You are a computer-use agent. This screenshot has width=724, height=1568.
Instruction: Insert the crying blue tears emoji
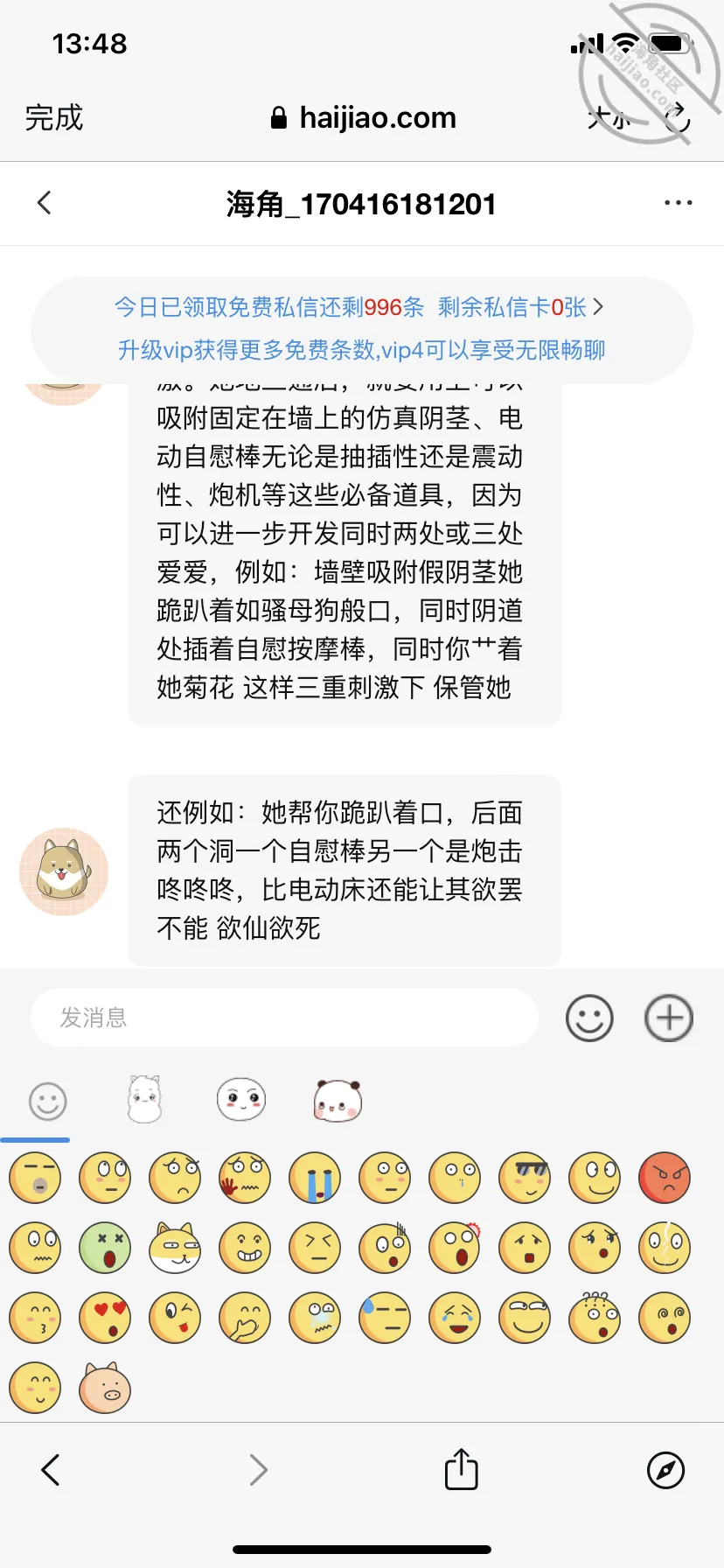pyautogui.click(x=315, y=1178)
